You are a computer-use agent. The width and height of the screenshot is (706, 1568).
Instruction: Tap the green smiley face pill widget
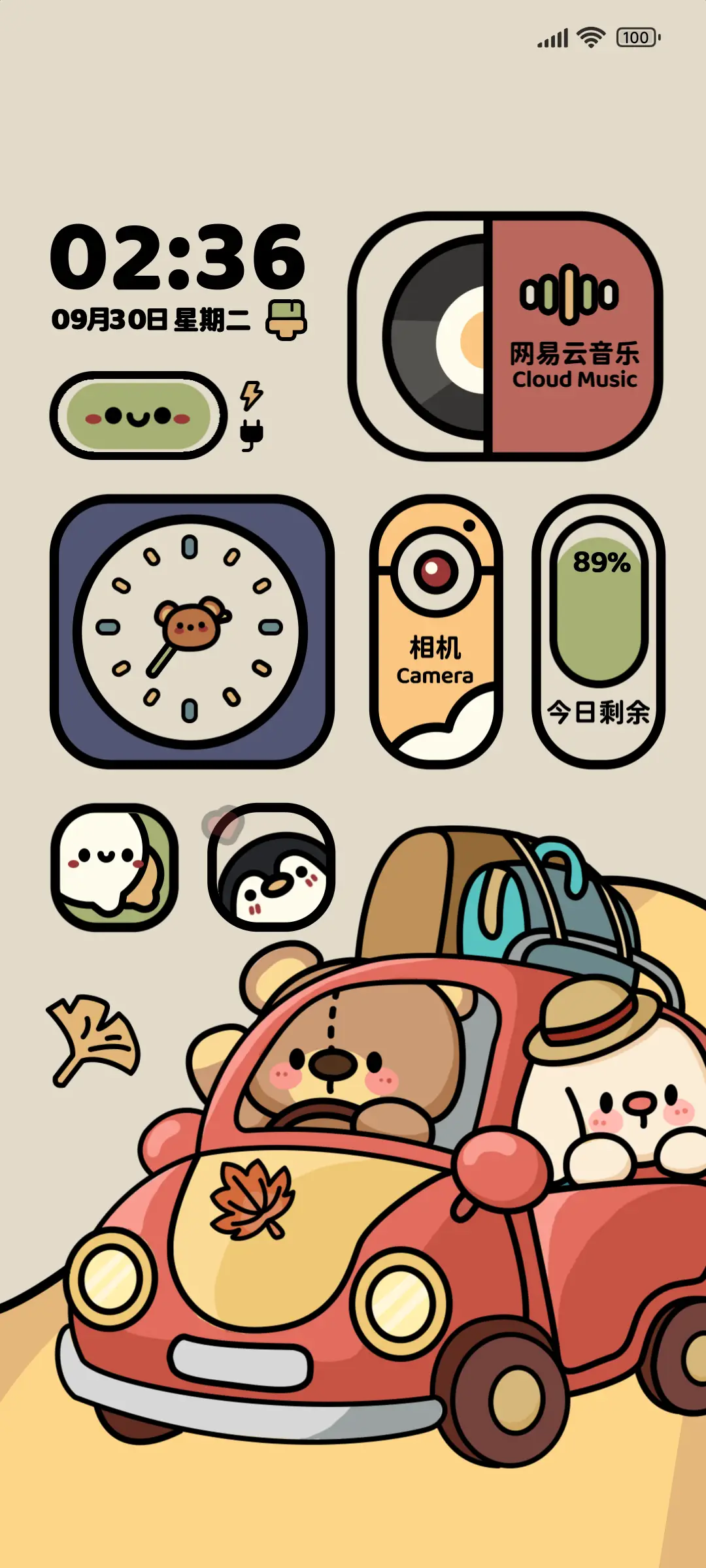(139, 416)
